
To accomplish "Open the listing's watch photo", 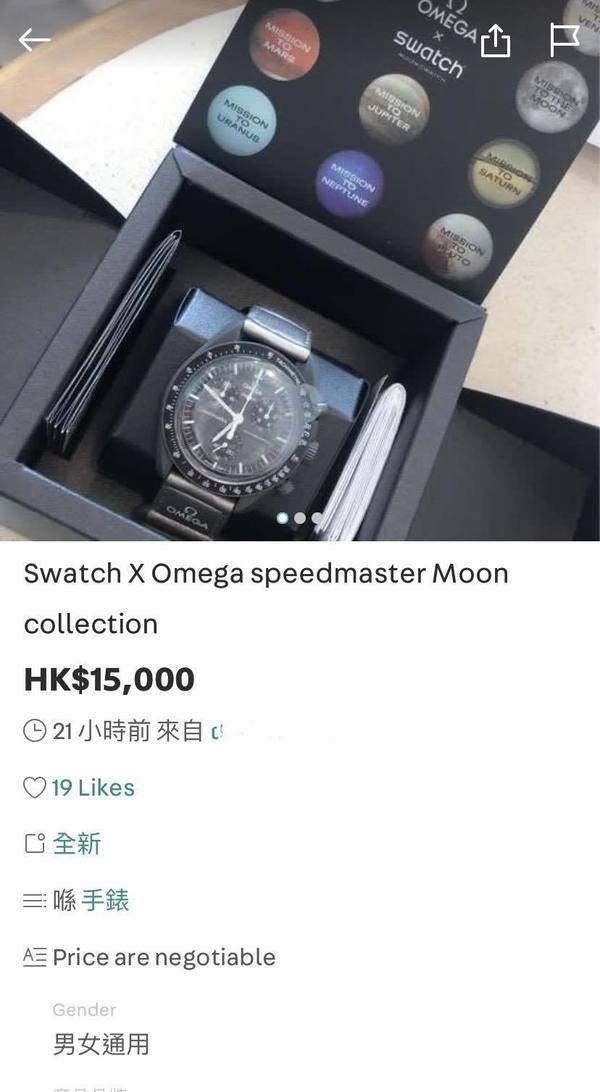I will [x=300, y=270].
